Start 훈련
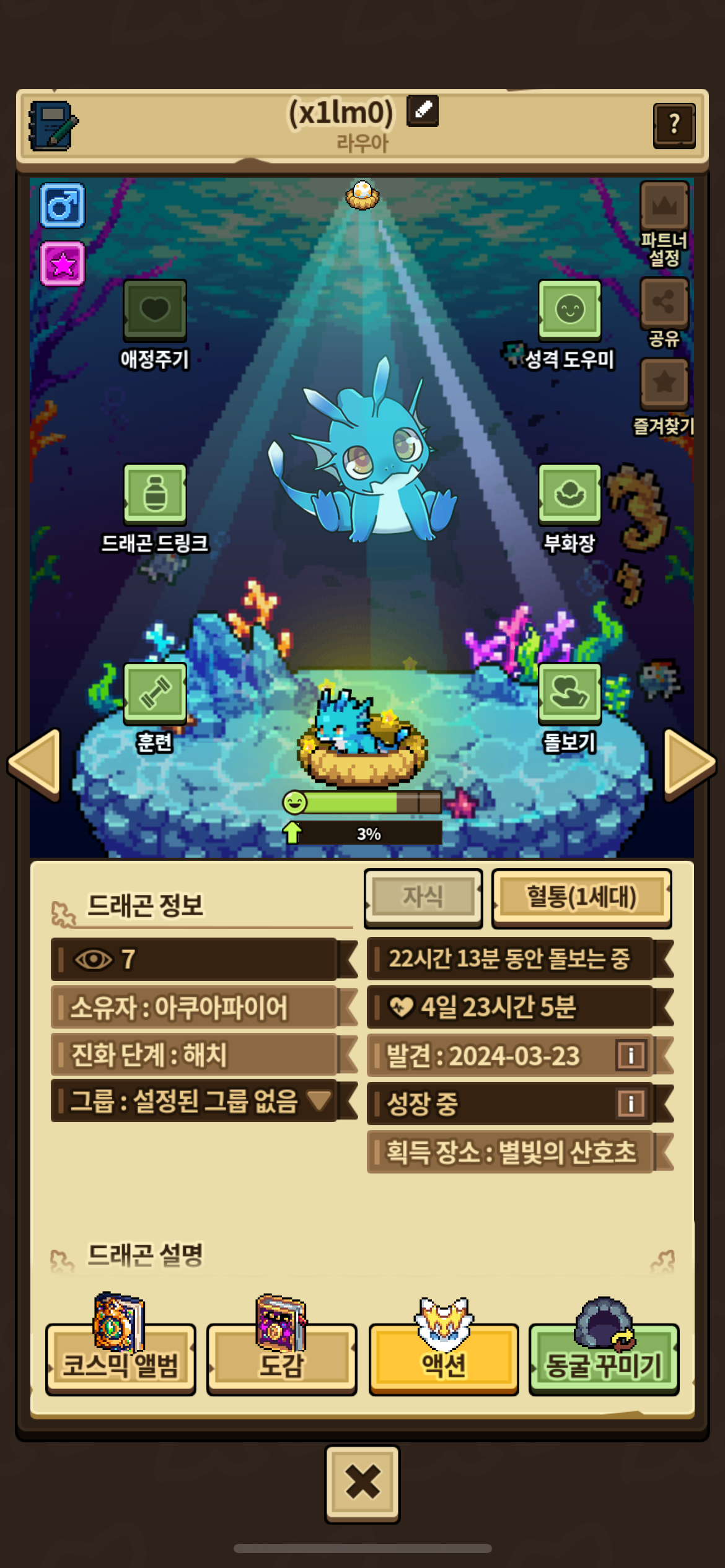This screenshot has width=725, height=1568. click(155, 693)
